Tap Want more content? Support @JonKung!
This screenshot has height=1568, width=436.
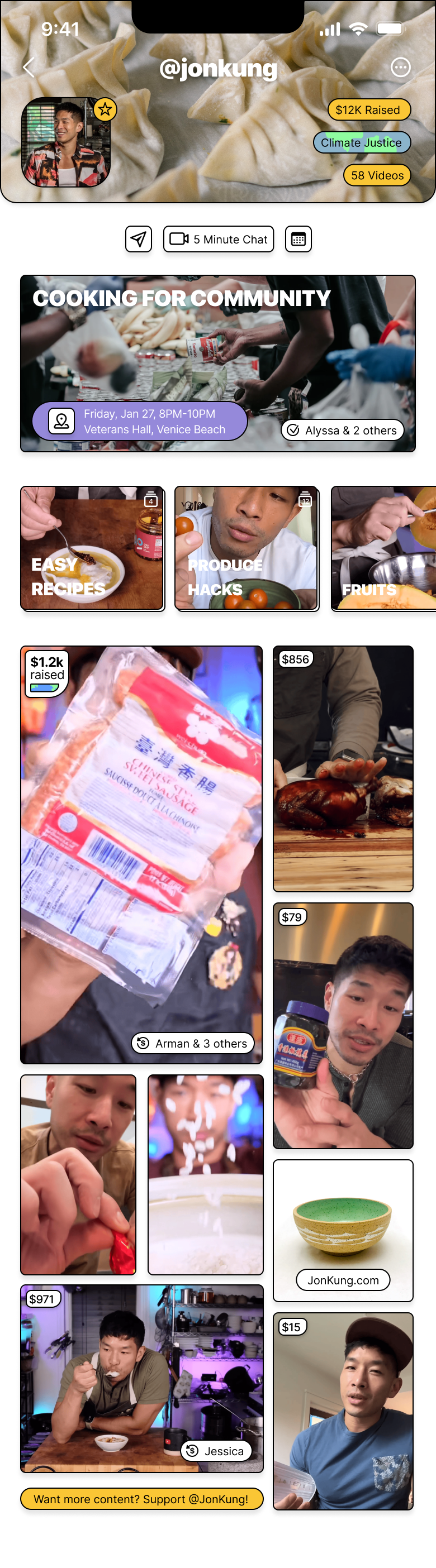pos(141,1499)
